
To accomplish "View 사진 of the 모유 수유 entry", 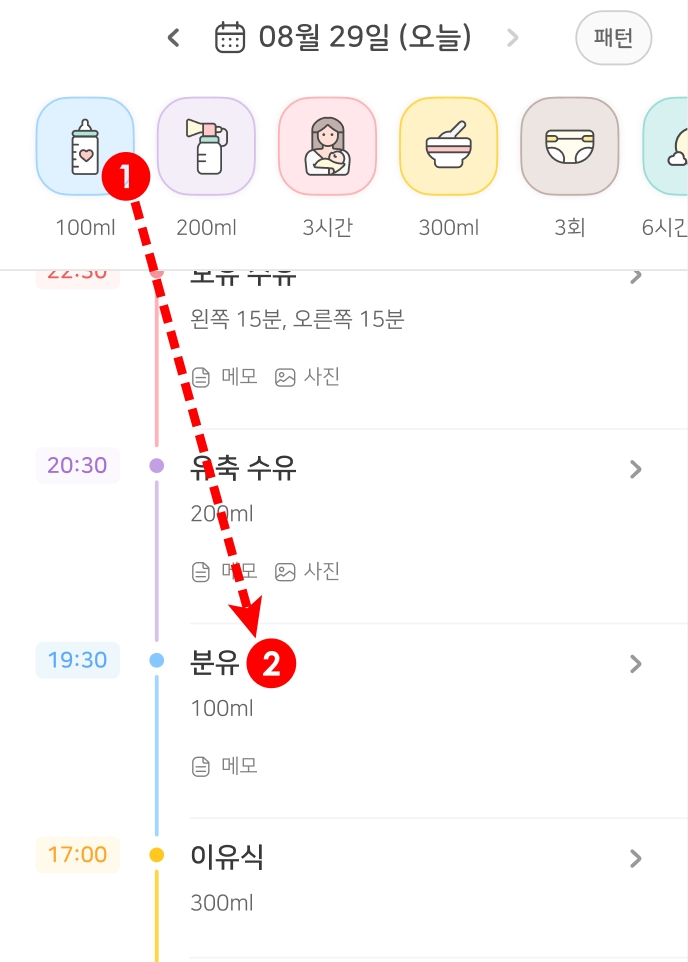I will click(308, 377).
